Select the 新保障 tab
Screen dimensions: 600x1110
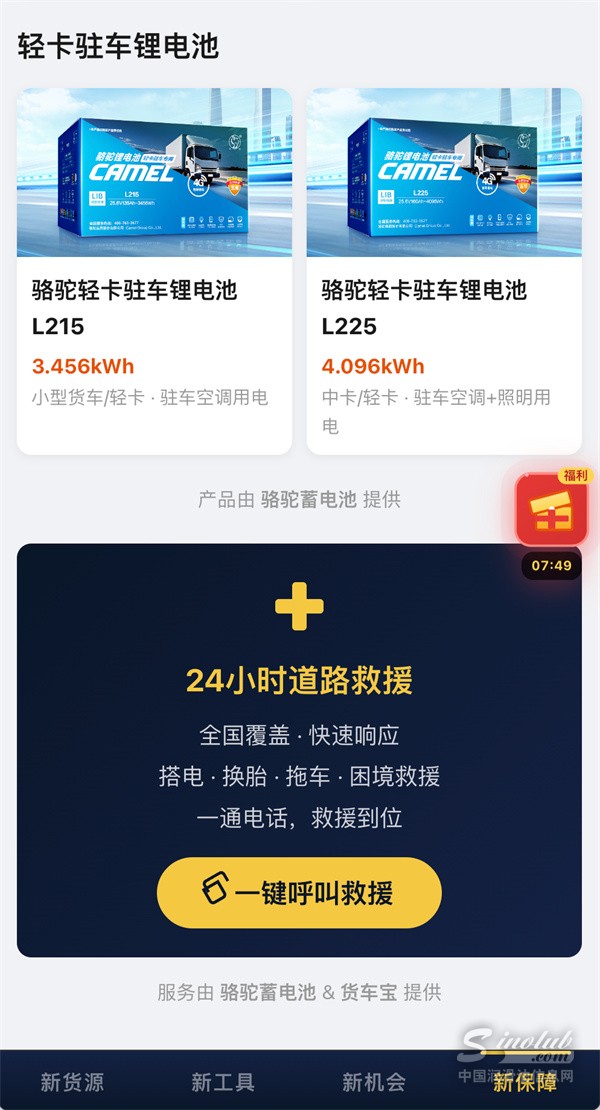click(x=525, y=1082)
